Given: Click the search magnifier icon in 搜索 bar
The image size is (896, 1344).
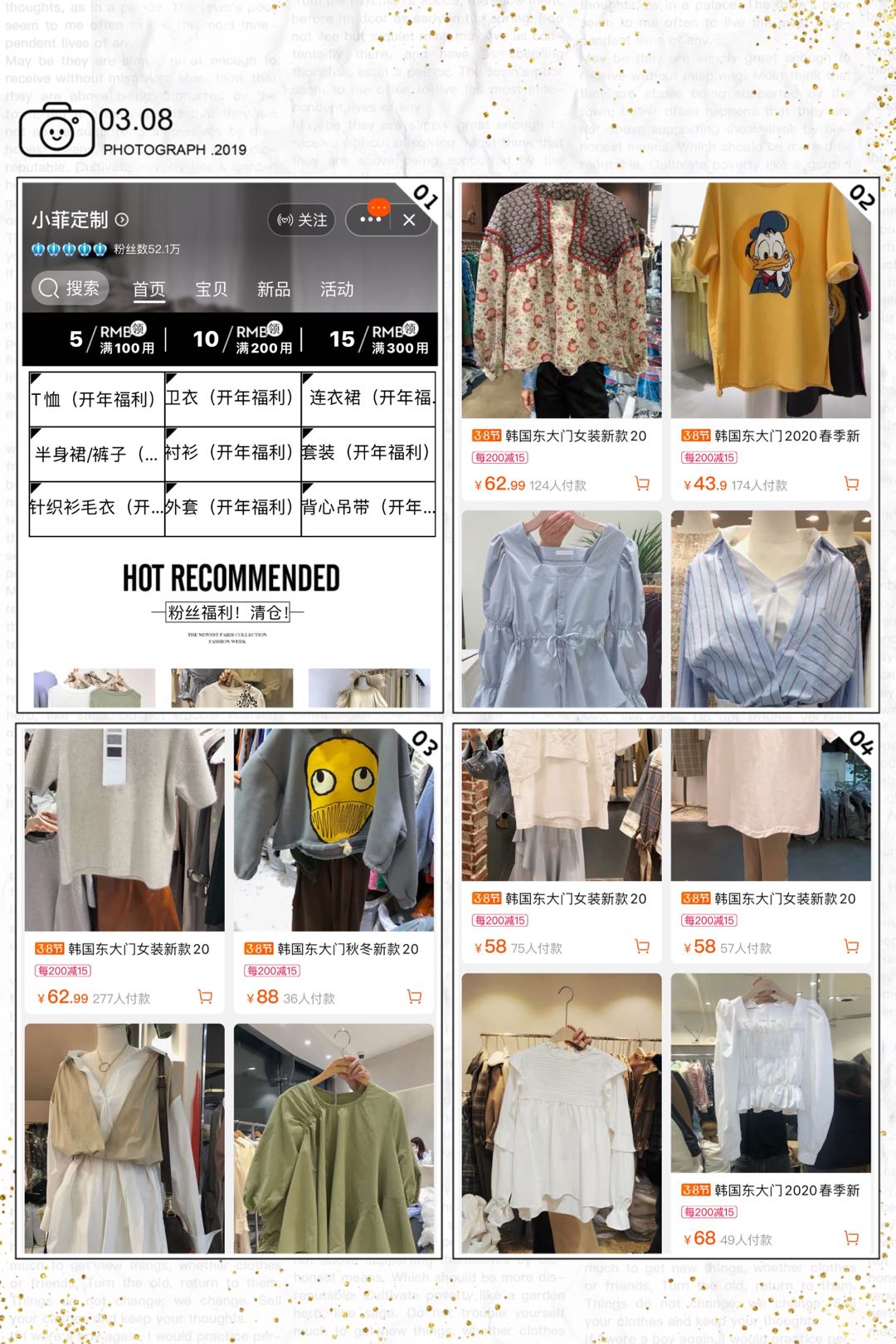Looking at the screenshot, I should point(50,290).
